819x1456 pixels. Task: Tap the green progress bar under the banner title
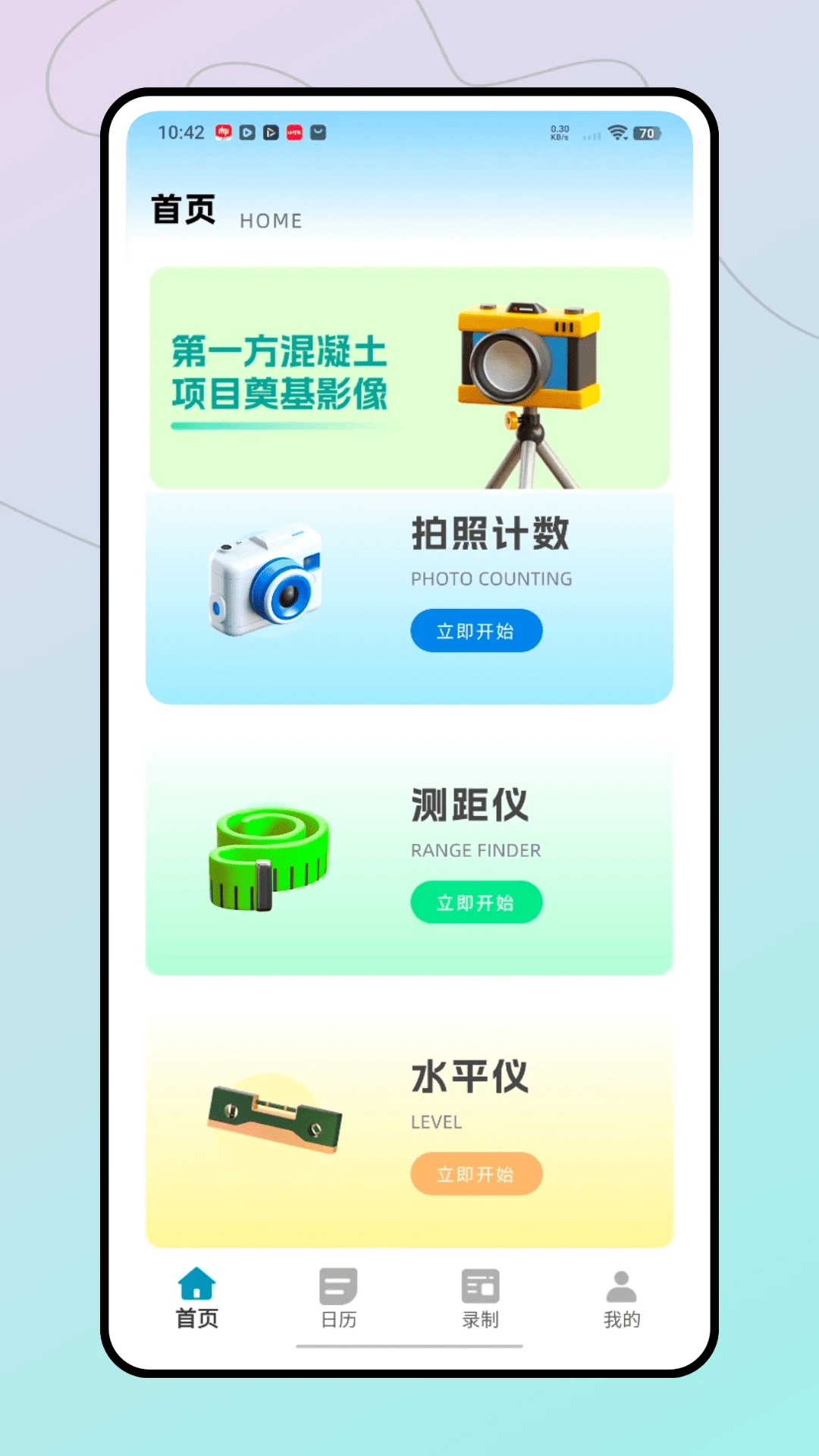tap(281, 427)
